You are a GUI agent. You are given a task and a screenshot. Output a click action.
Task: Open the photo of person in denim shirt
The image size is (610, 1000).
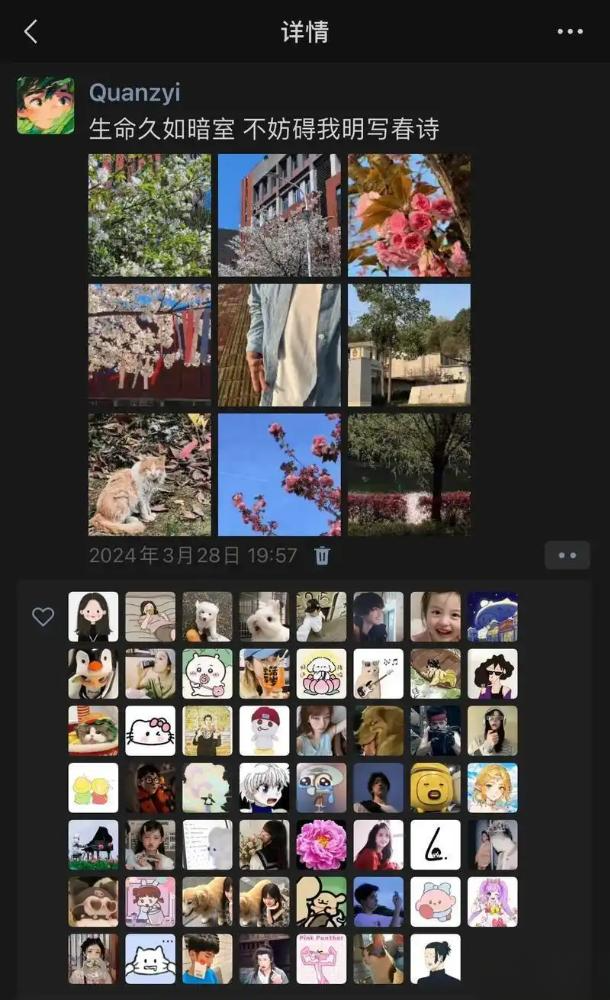click(x=279, y=345)
